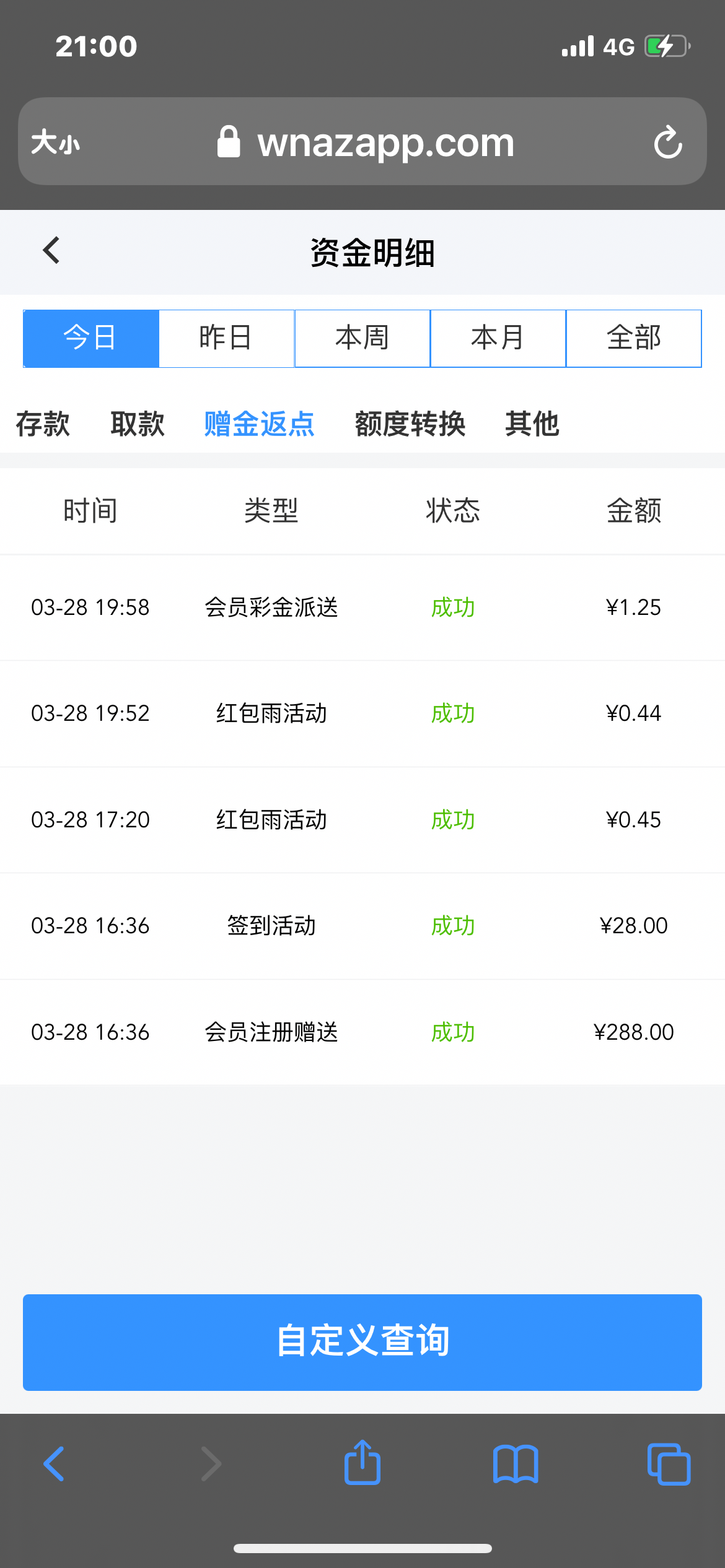Open the 其他 category
The width and height of the screenshot is (725, 1568).
click(x=532, y=424)
